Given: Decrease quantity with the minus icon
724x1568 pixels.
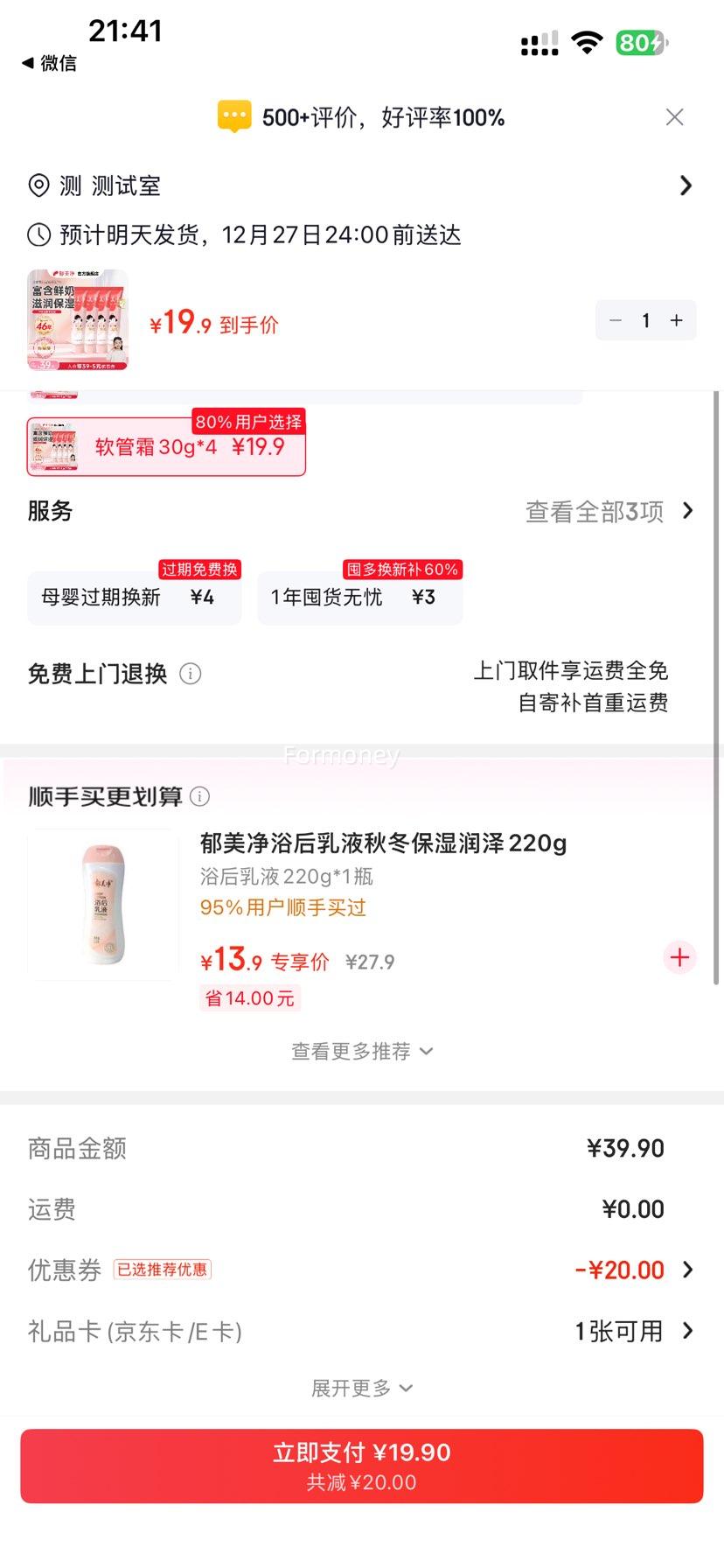Looking at the screenshot, I should (x=615, y=320).
